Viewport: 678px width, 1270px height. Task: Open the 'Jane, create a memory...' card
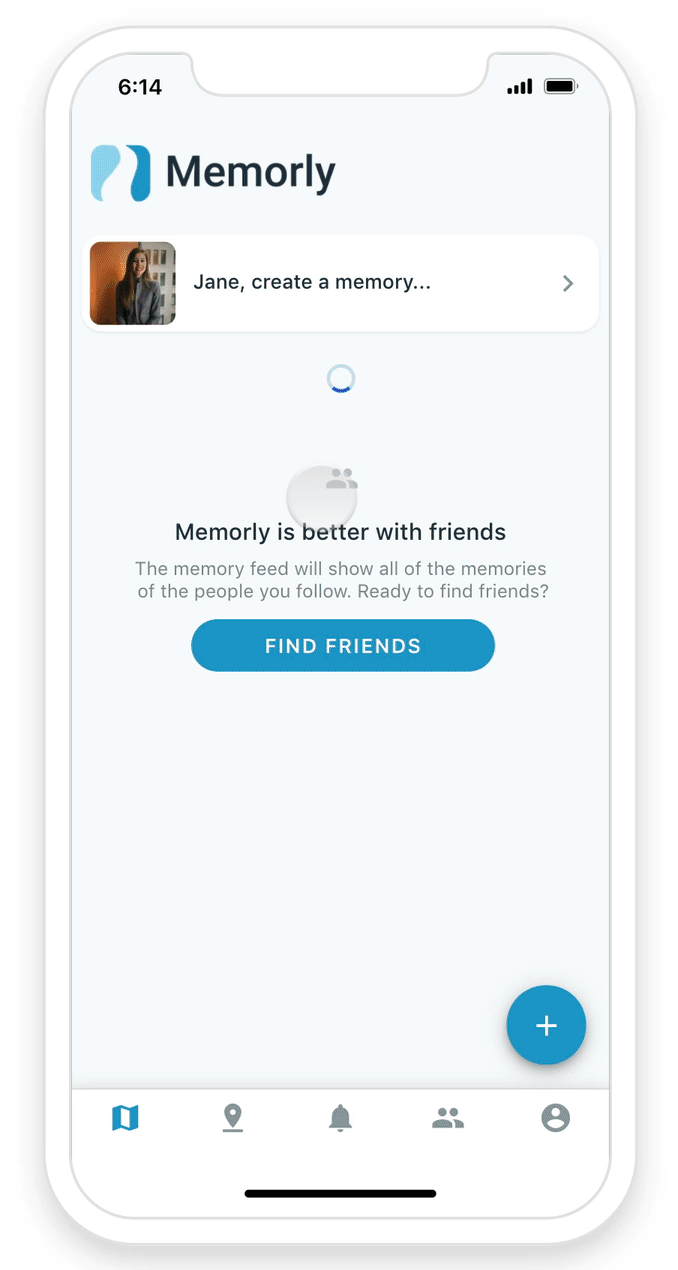[340, 283]
